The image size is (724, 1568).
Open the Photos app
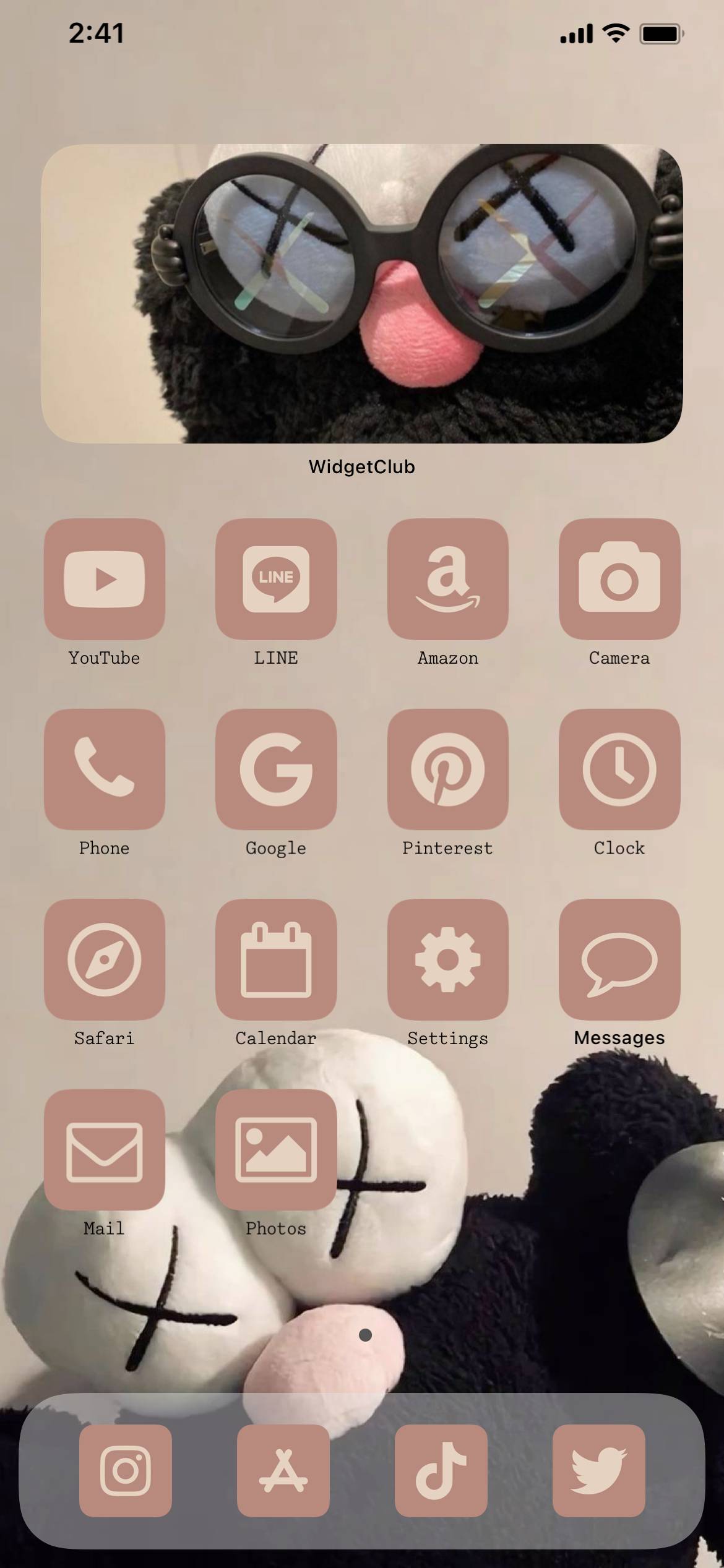click(x=276, y=1149)
